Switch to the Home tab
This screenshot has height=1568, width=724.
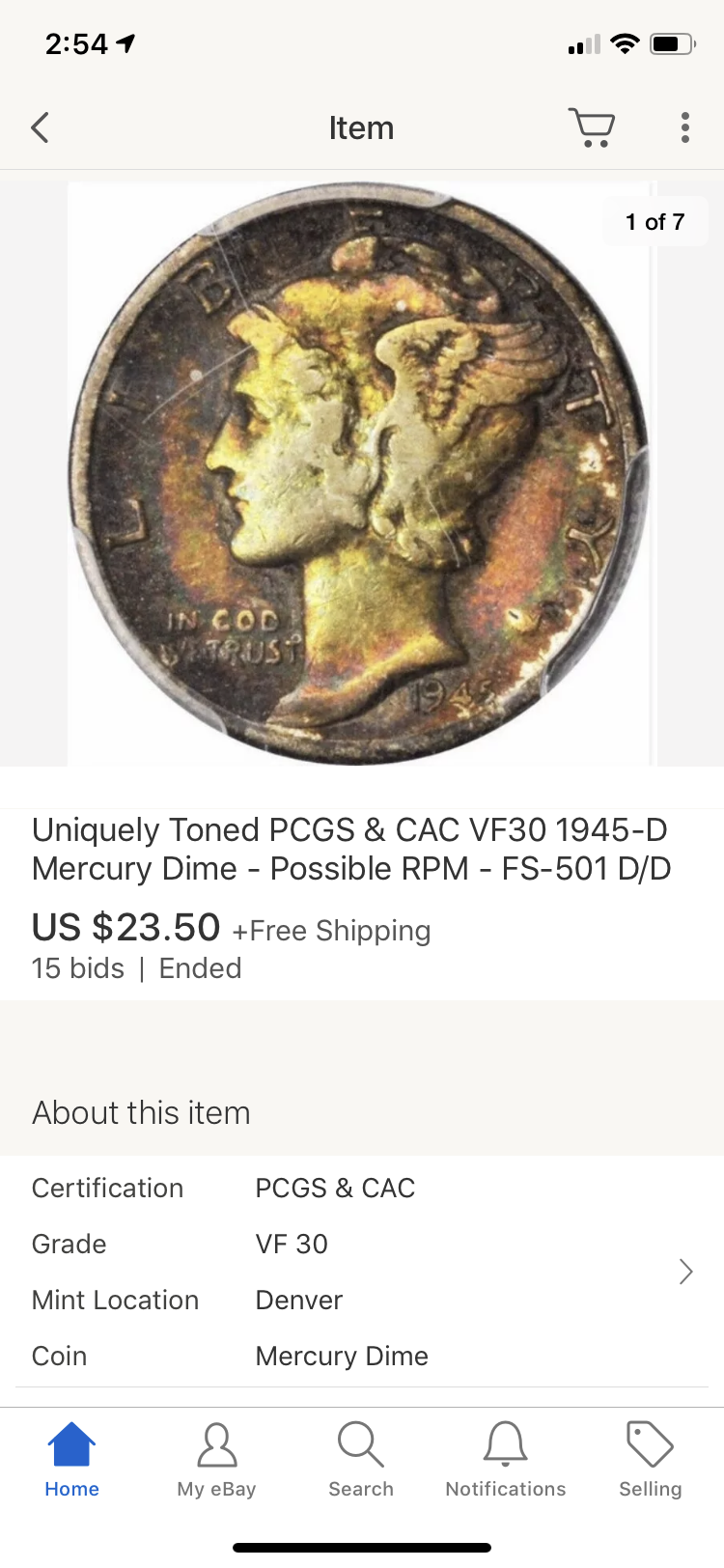pos(71,1460)
